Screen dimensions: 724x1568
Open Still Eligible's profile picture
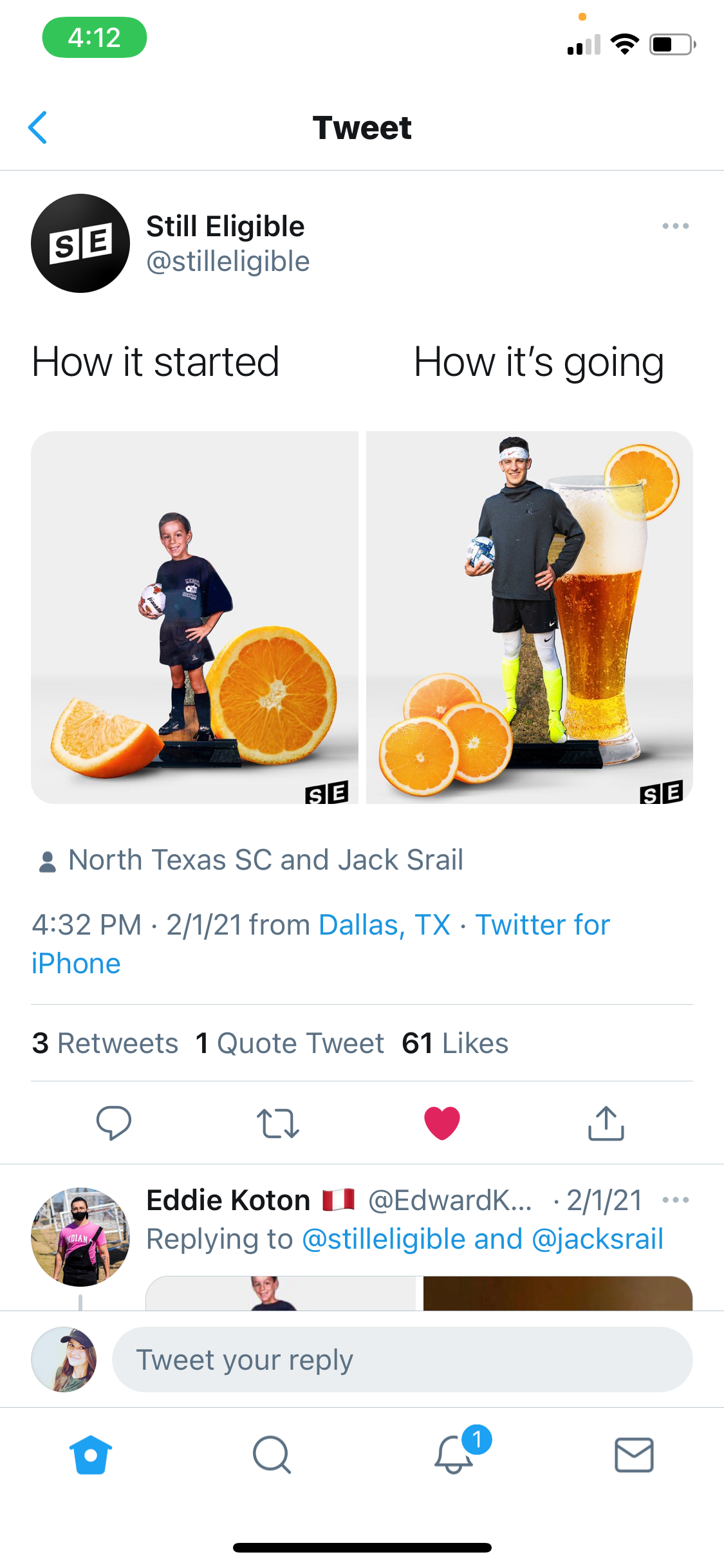click(80, 243)
